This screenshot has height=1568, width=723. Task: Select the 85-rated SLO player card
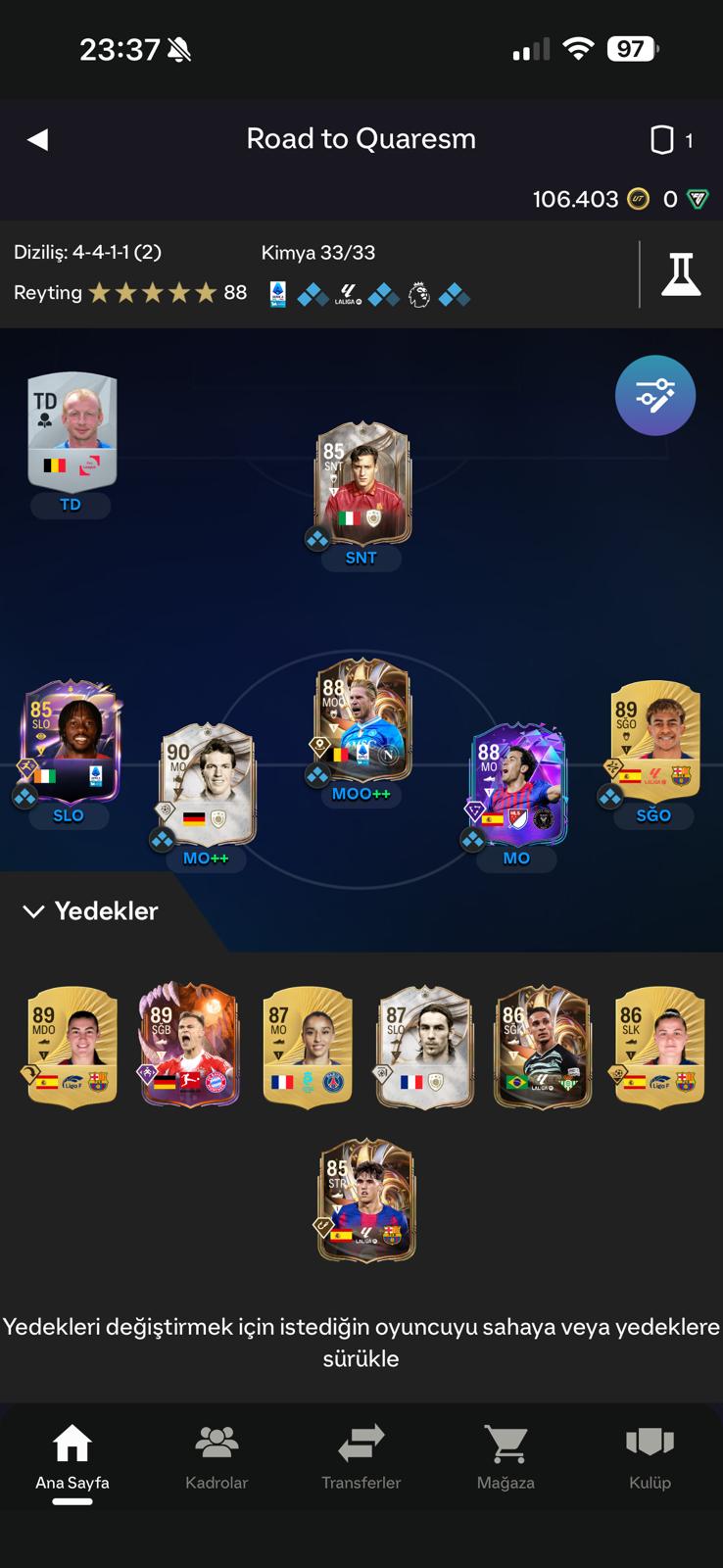pos(71,742)
